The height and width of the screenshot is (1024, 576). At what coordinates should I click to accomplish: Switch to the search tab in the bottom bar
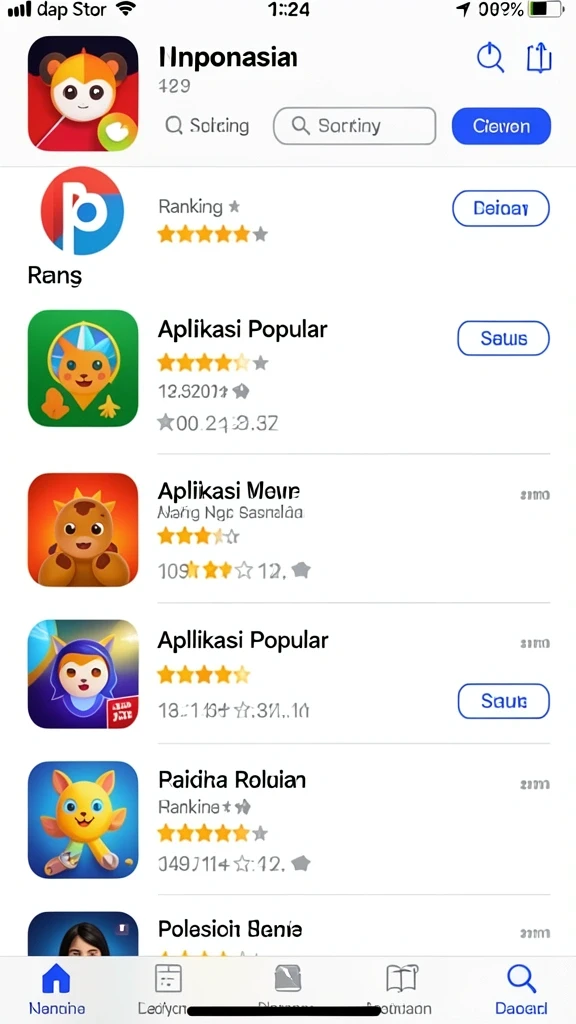pos(520,989)
